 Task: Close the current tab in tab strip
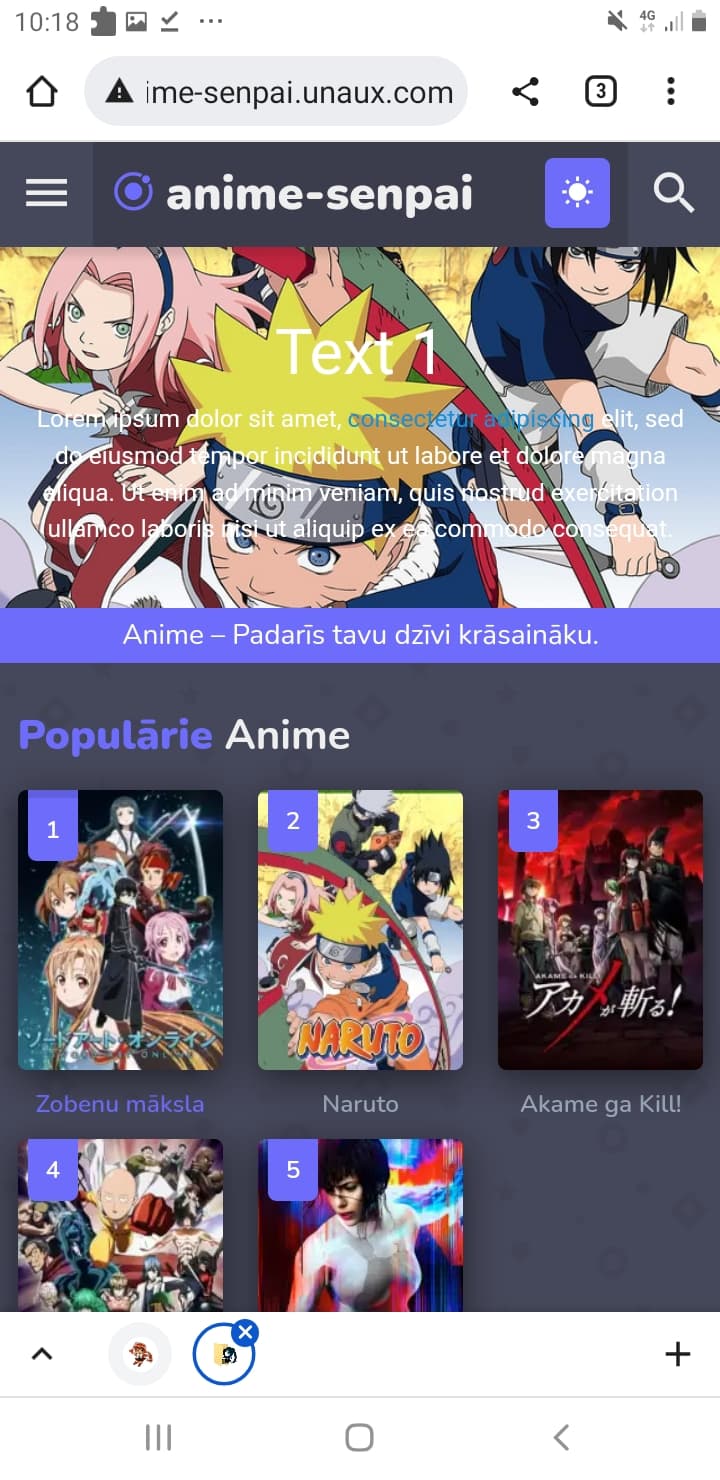tap(246, 1332)
